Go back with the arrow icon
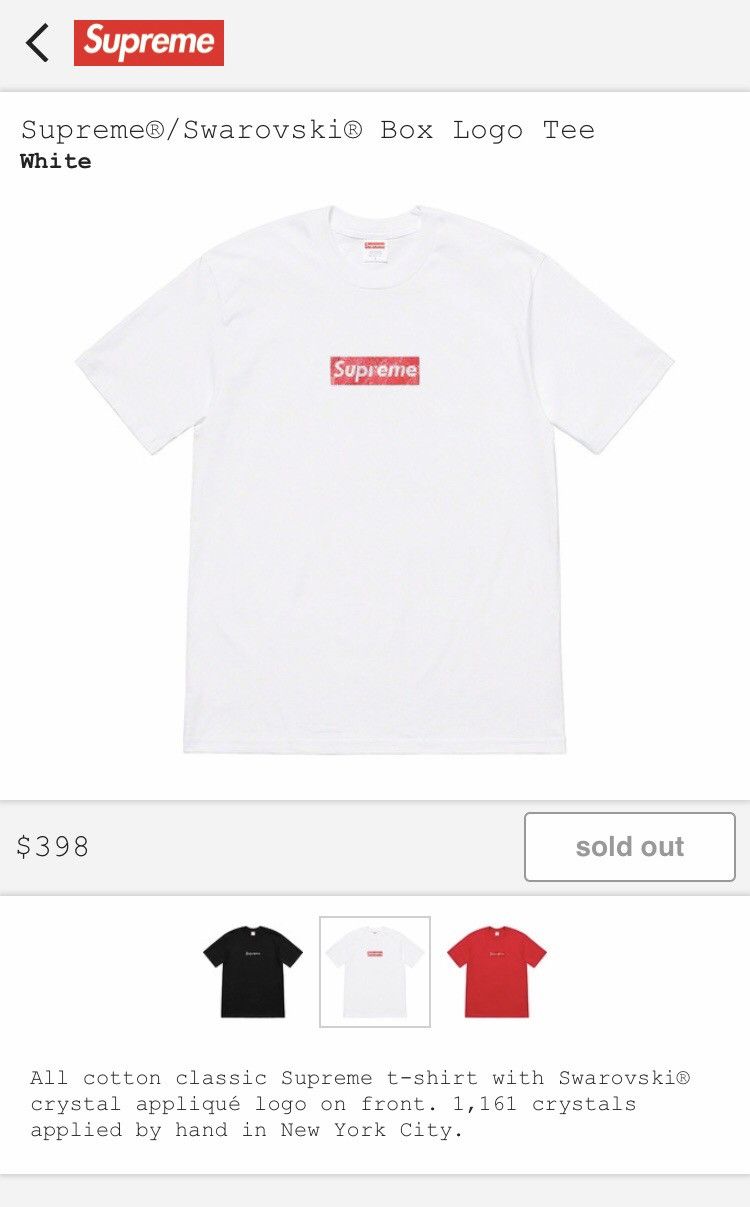The height and width of the screenshot is (1207, 750). click(x=37, y=43)
